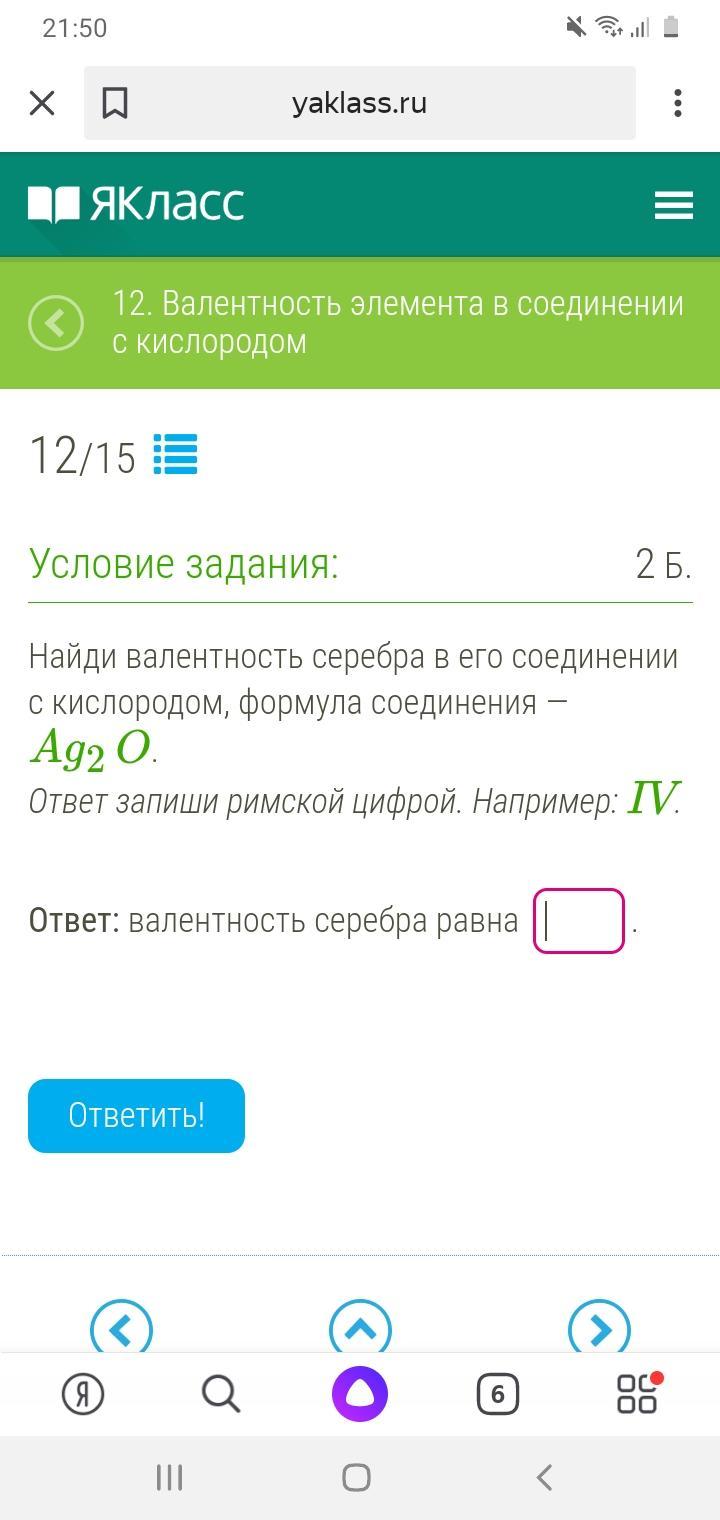Viewport: 720px width, 1520px height.
Task: Open the task list icon beside 12/15
Action: (x=176, y=455)
